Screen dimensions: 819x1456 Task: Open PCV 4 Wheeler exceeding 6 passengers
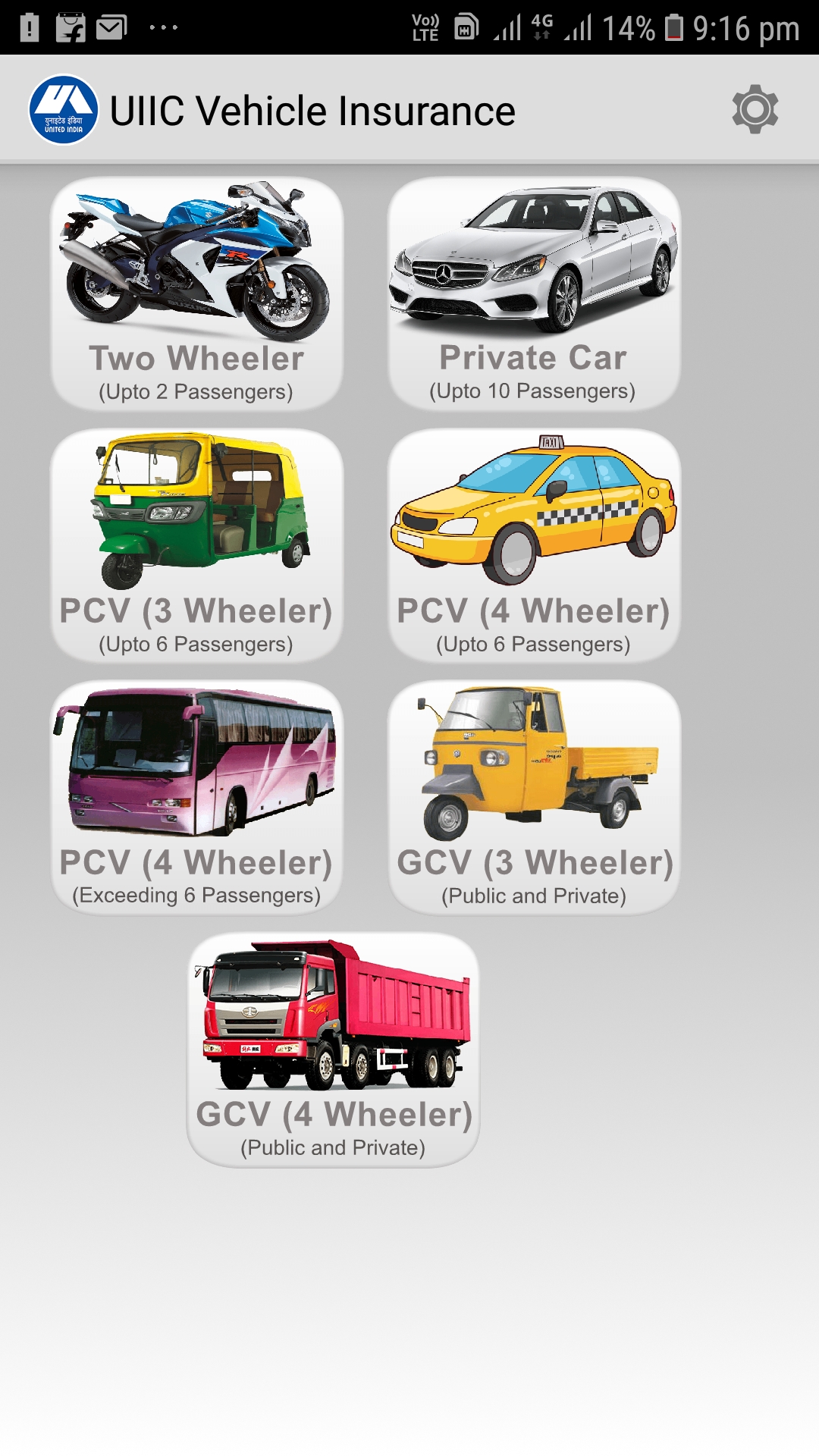point(197,798)
